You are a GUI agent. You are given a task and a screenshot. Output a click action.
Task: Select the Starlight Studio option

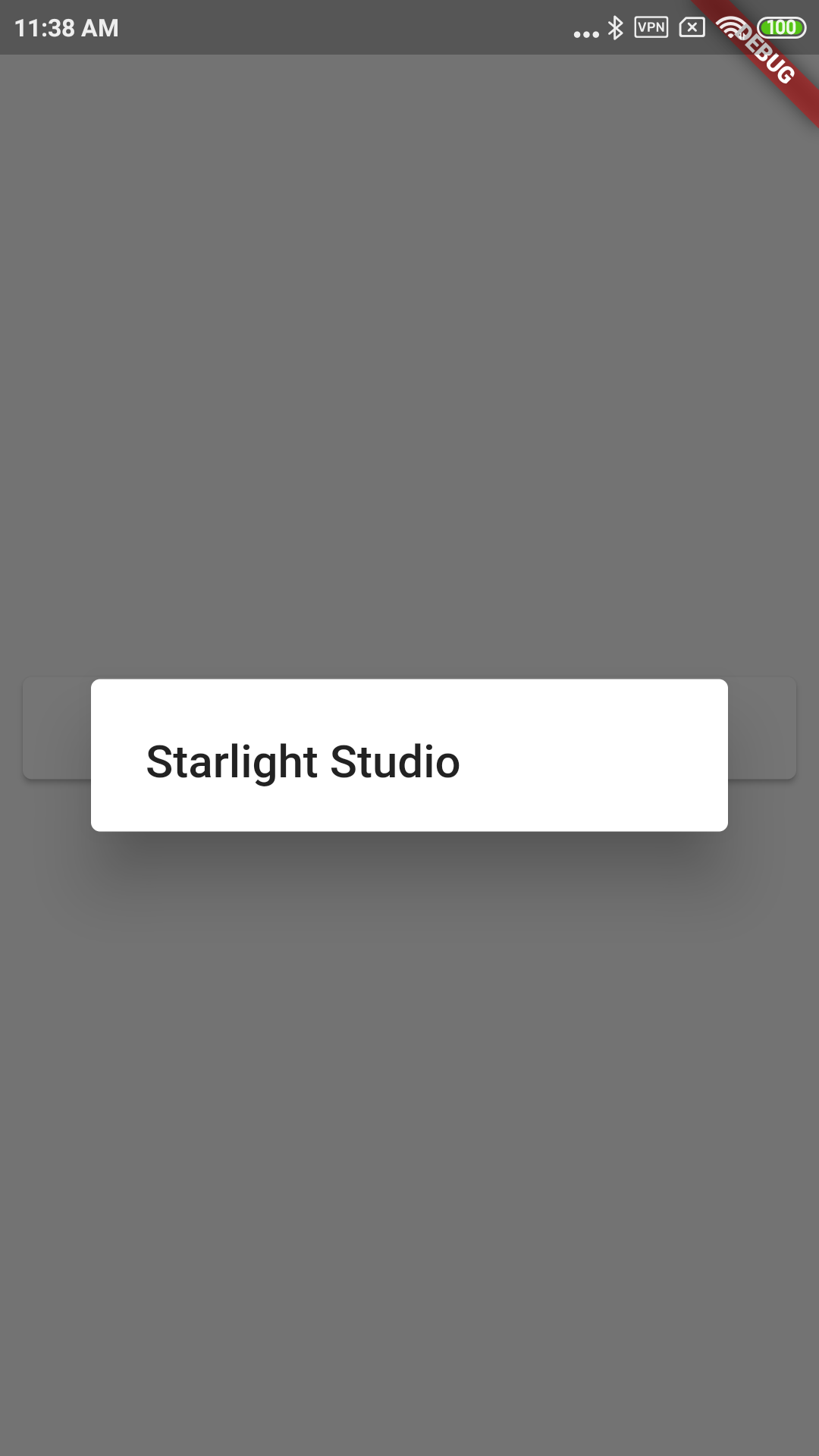coord(409,761)
